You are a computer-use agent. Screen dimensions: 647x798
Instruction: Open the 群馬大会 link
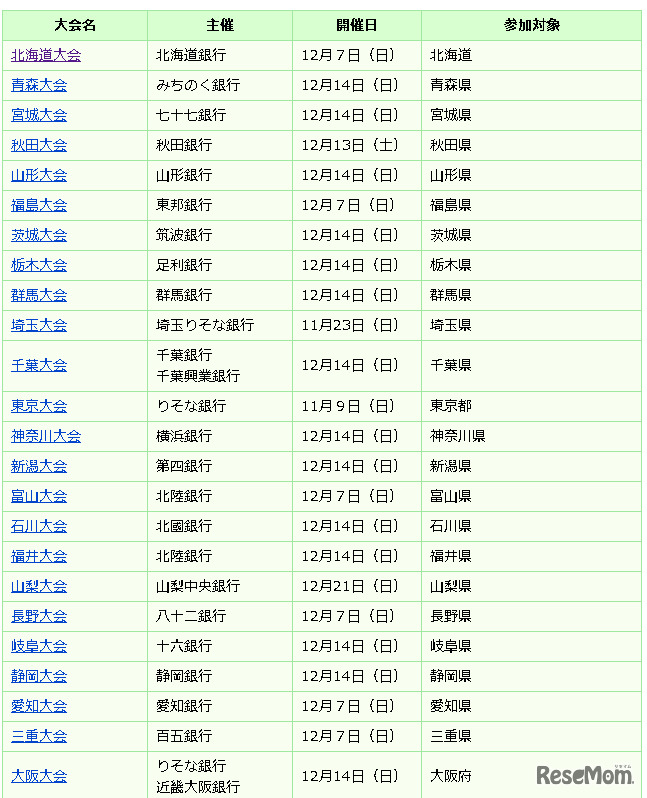point(39,295)
